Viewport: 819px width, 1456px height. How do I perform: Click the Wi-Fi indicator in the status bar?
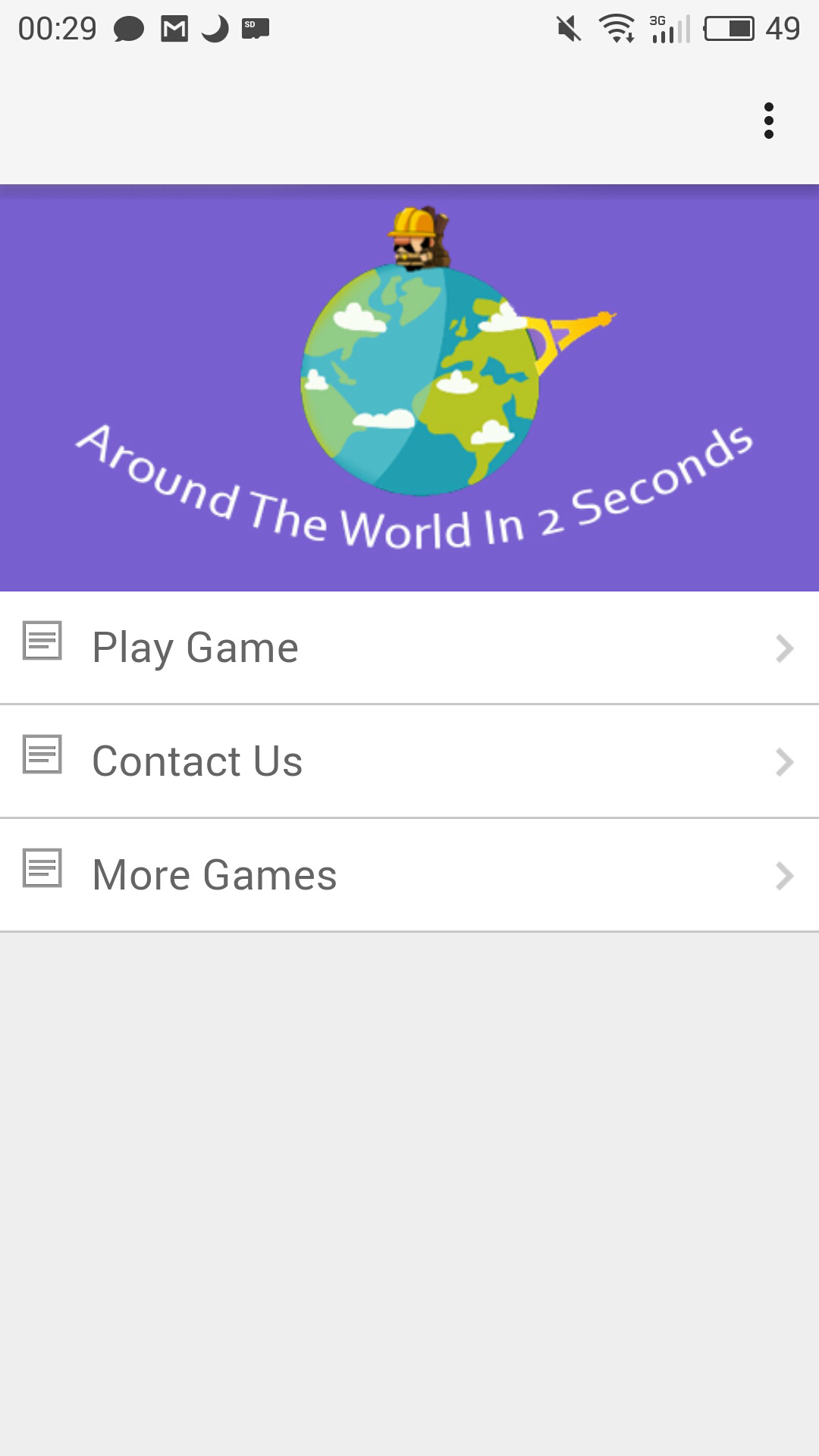click(x=616, y=28)
